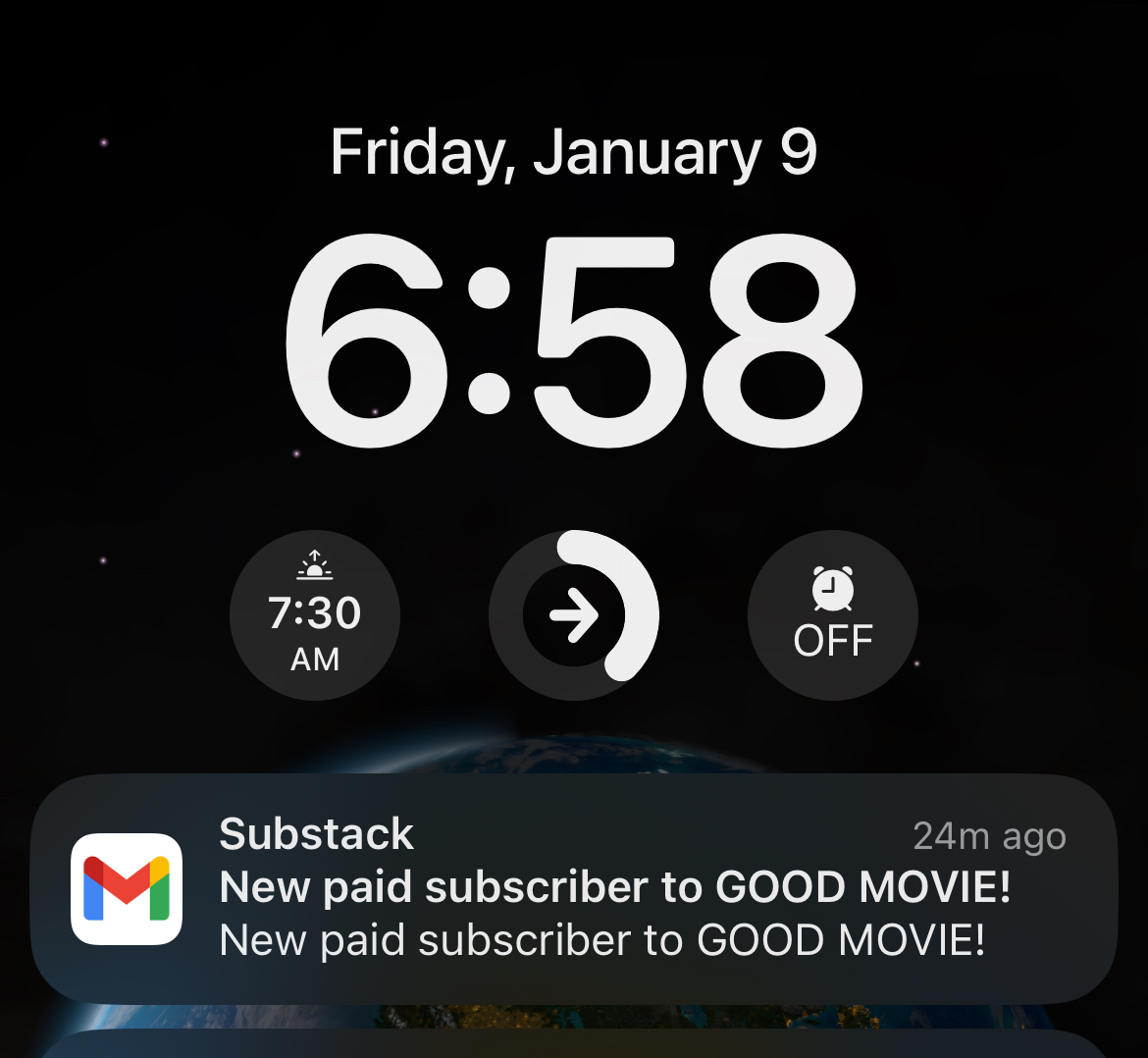Tap the 7:30 AM sunrise widget
This screenshot has height=1058, width=1148.
click(315, 615)
